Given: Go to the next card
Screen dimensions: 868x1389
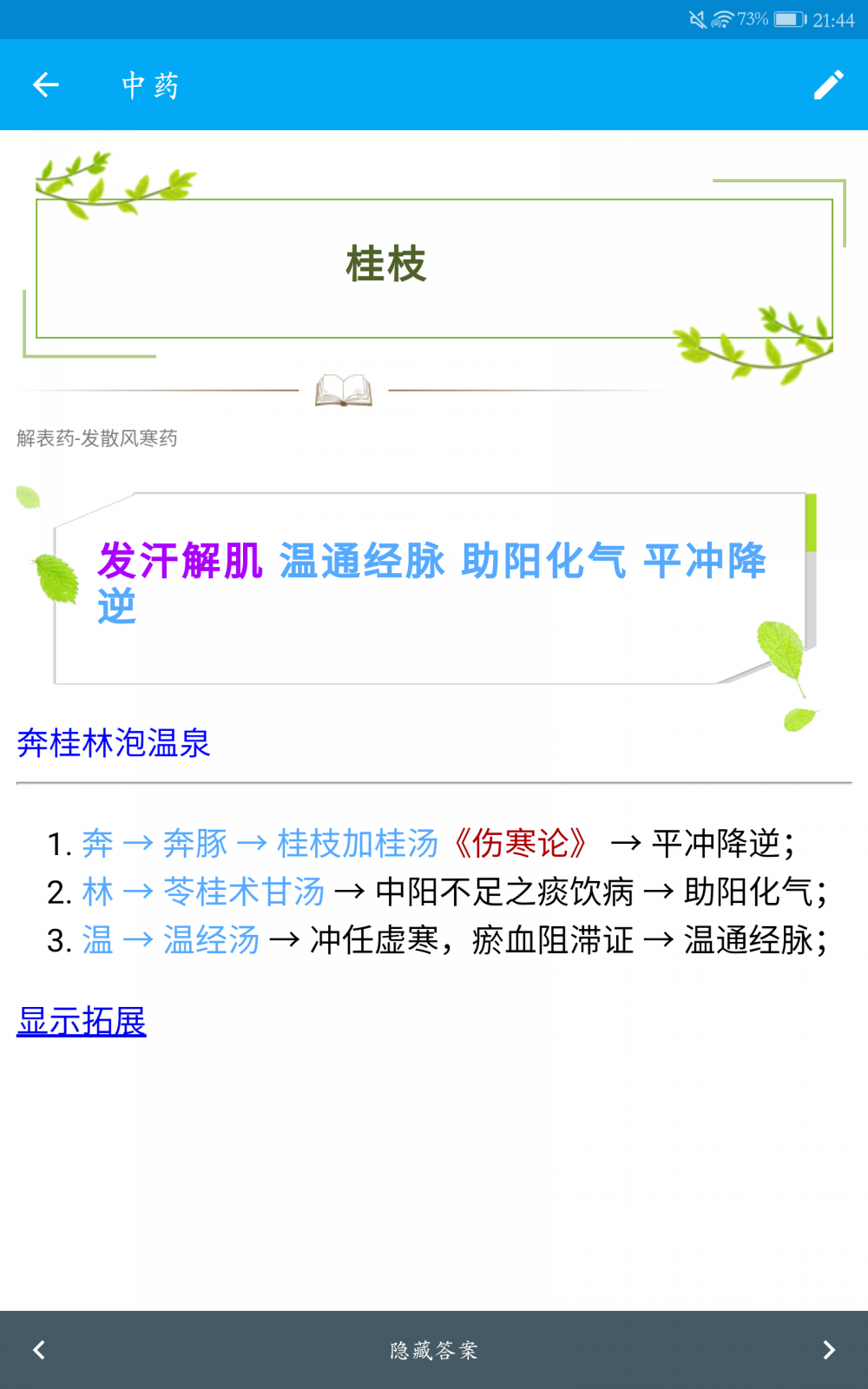Looking at the screenshot, I should point(828,1350).
